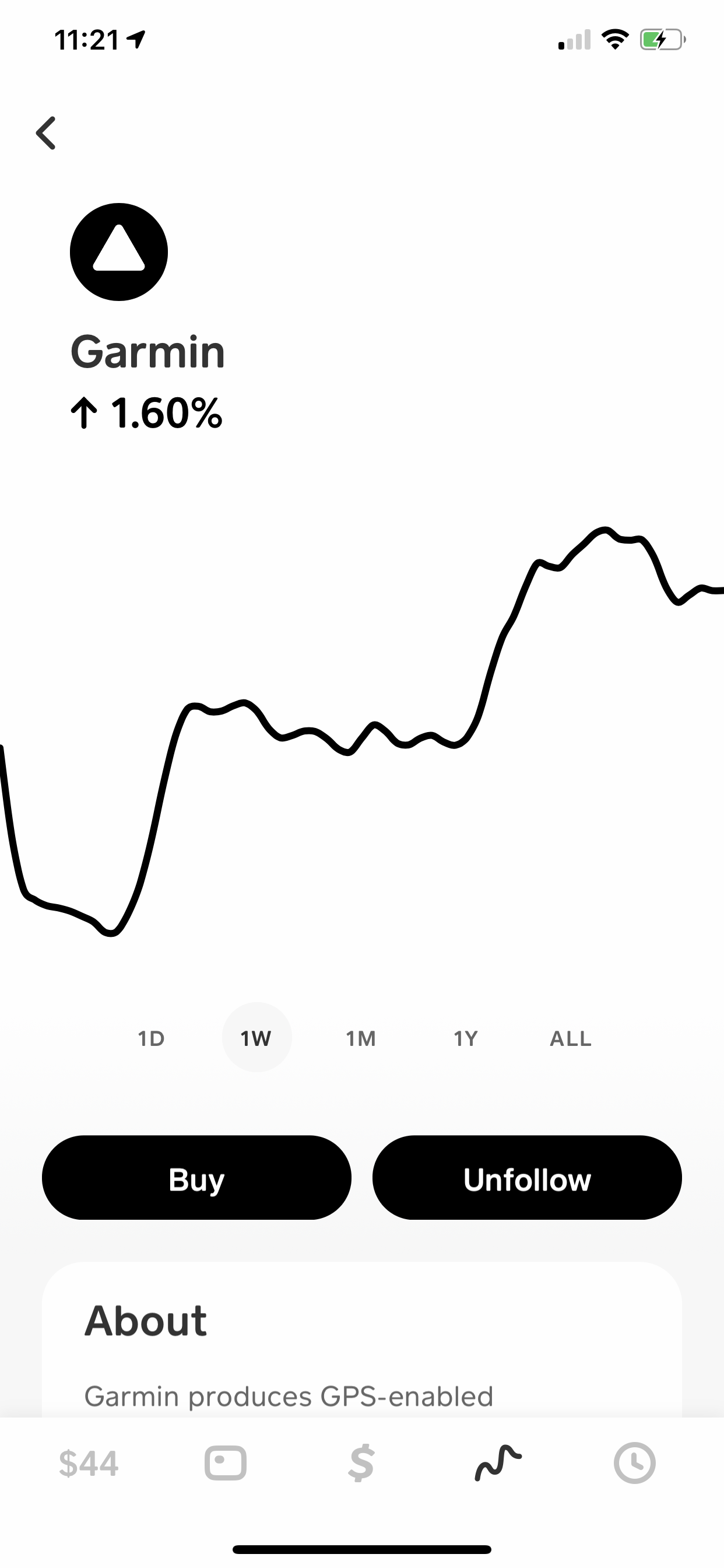Unfollow Garmin stock

coord(527,1179)
